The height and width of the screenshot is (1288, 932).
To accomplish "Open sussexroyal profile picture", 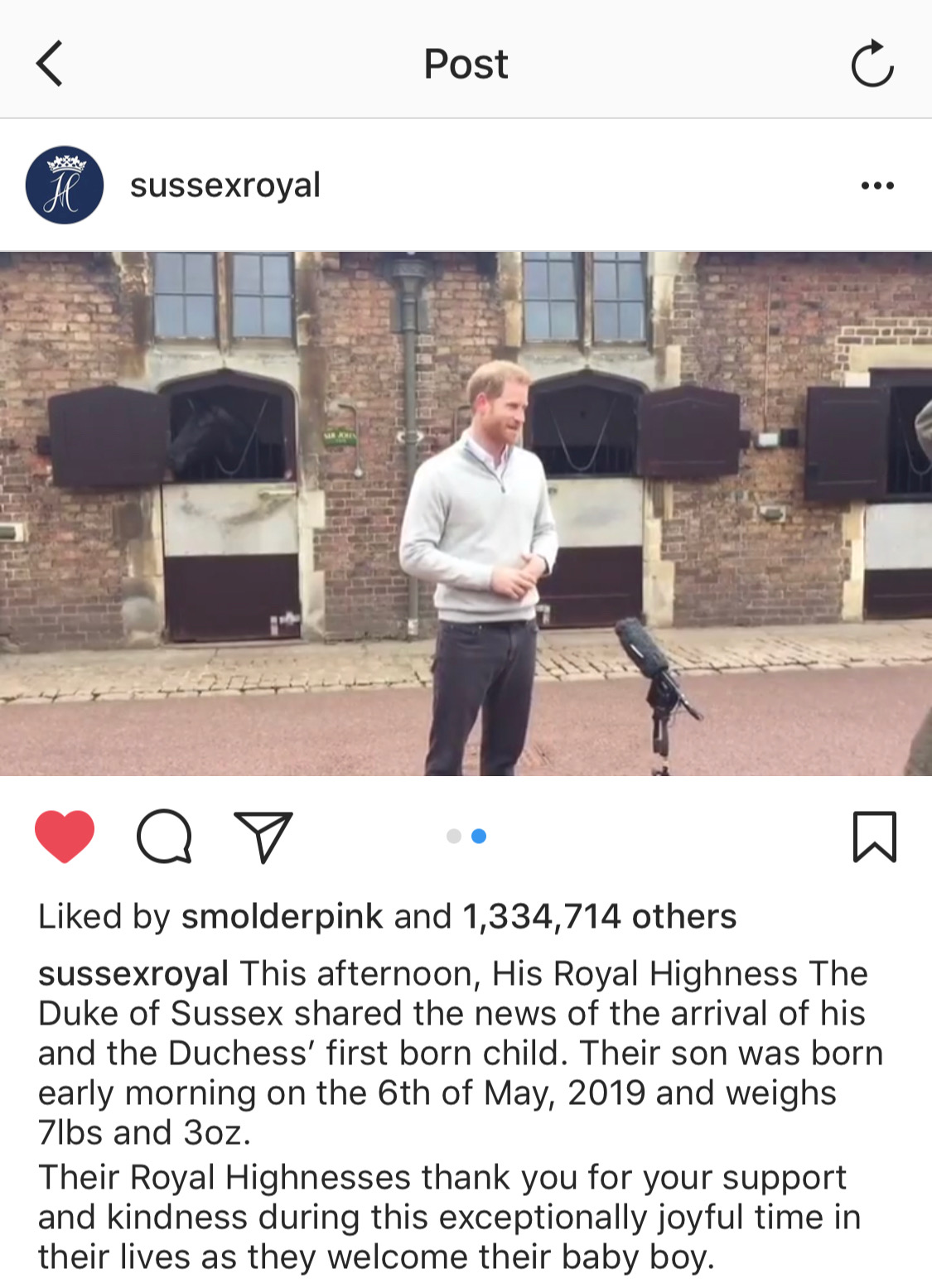I will [x=65, y=185].
